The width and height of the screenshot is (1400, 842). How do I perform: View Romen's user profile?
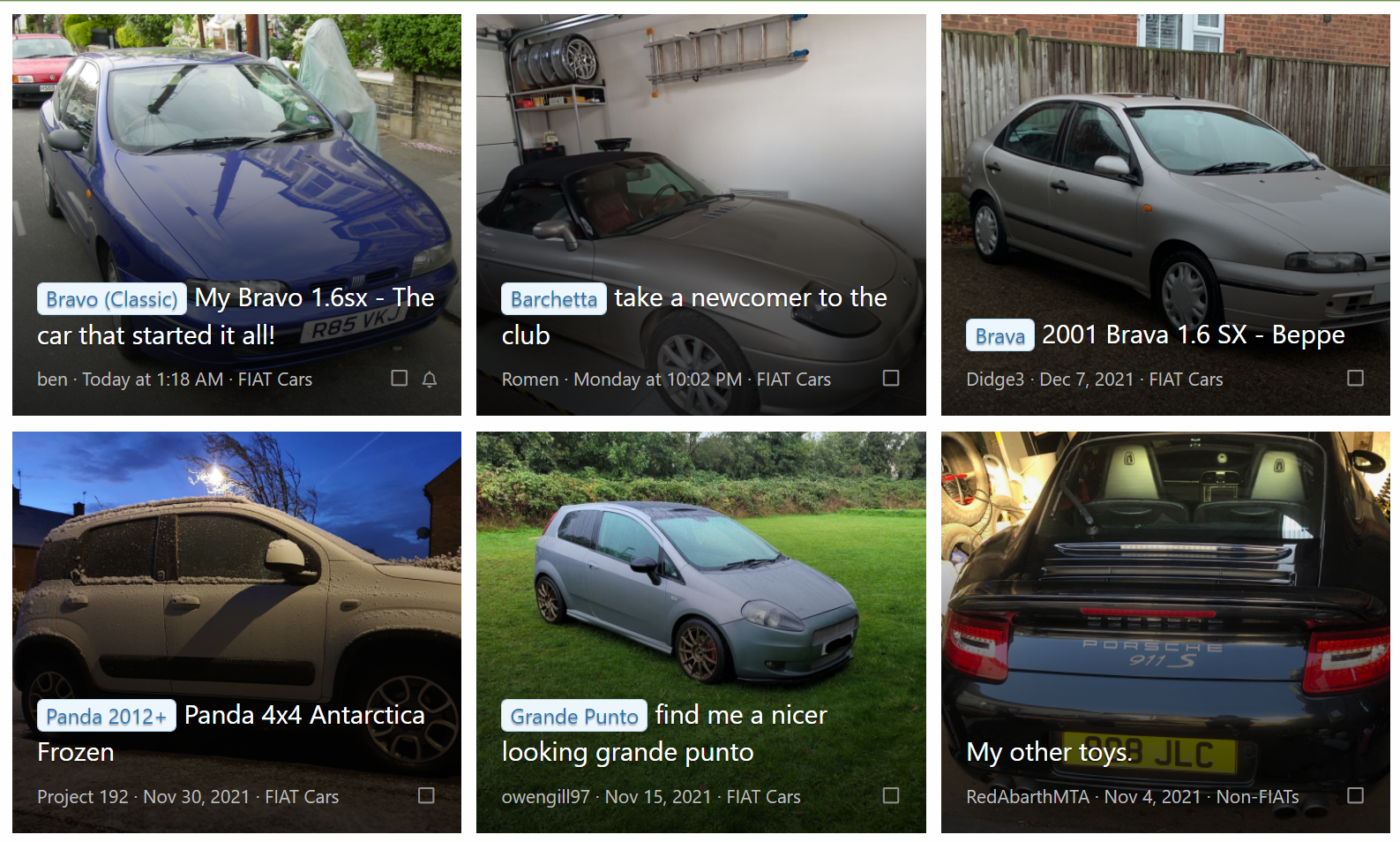[x=529, y=380]
